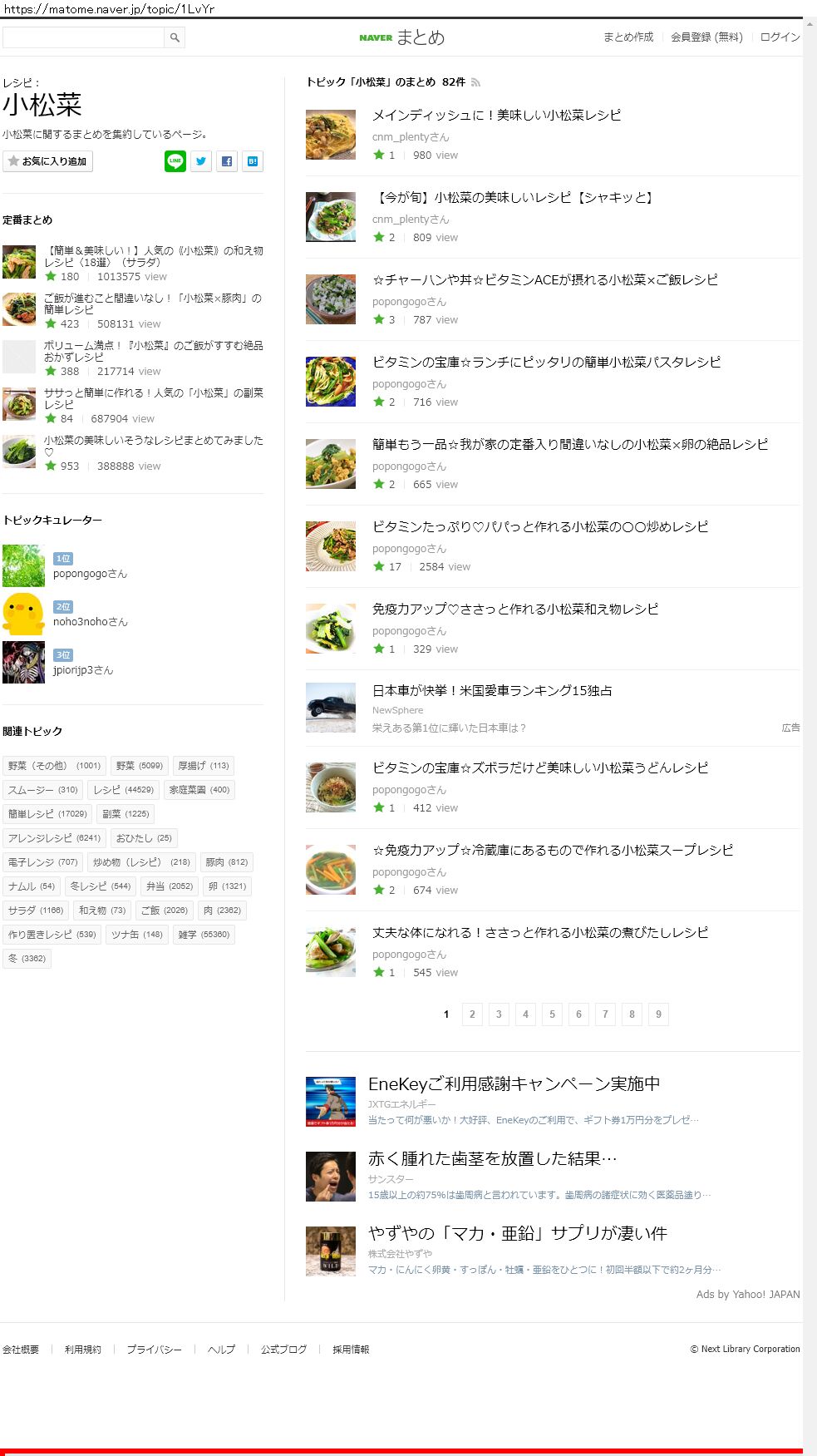Select the スムージー related topic chip
This screenshot has height=1456, width=817.
[x=42, y=790]
